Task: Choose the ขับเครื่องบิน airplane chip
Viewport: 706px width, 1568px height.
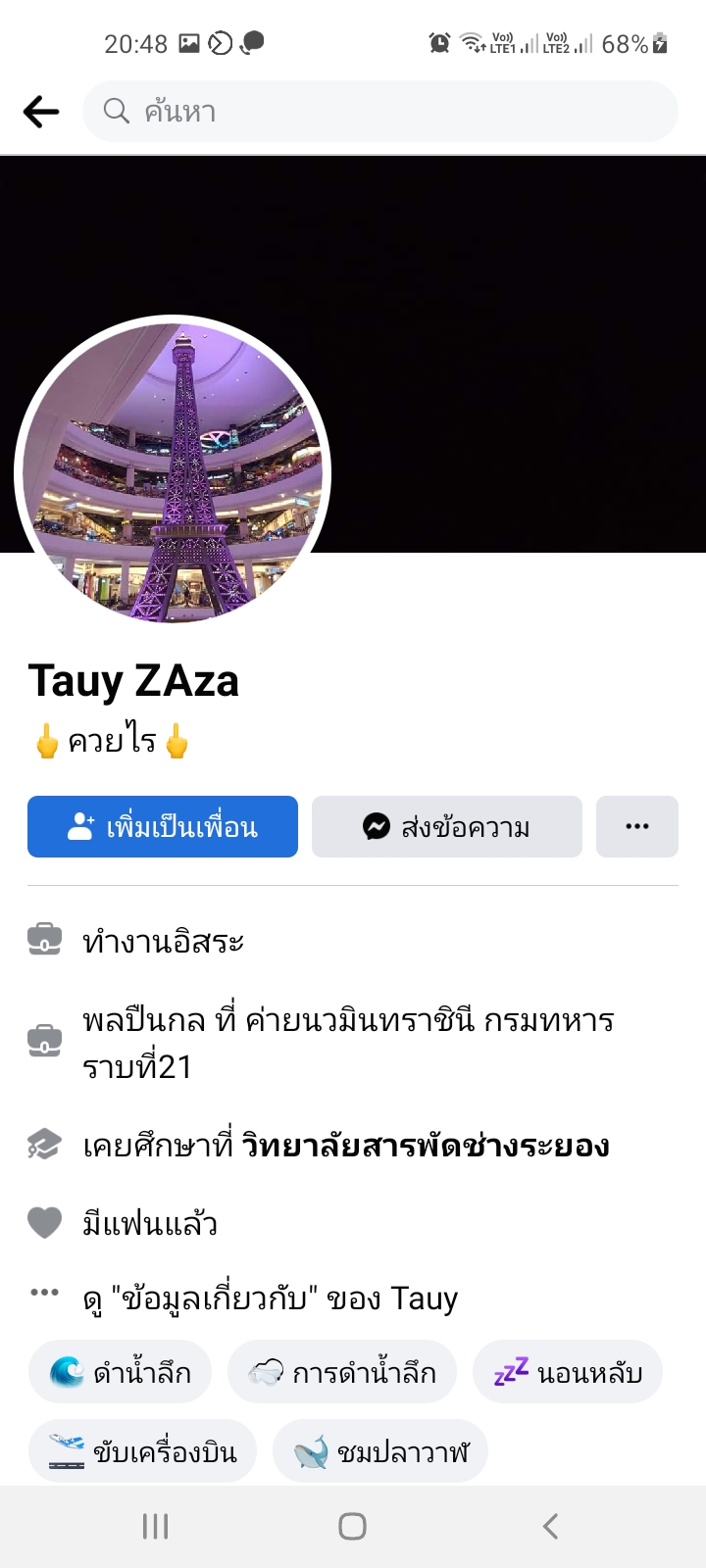Action: pos(143,1451)
